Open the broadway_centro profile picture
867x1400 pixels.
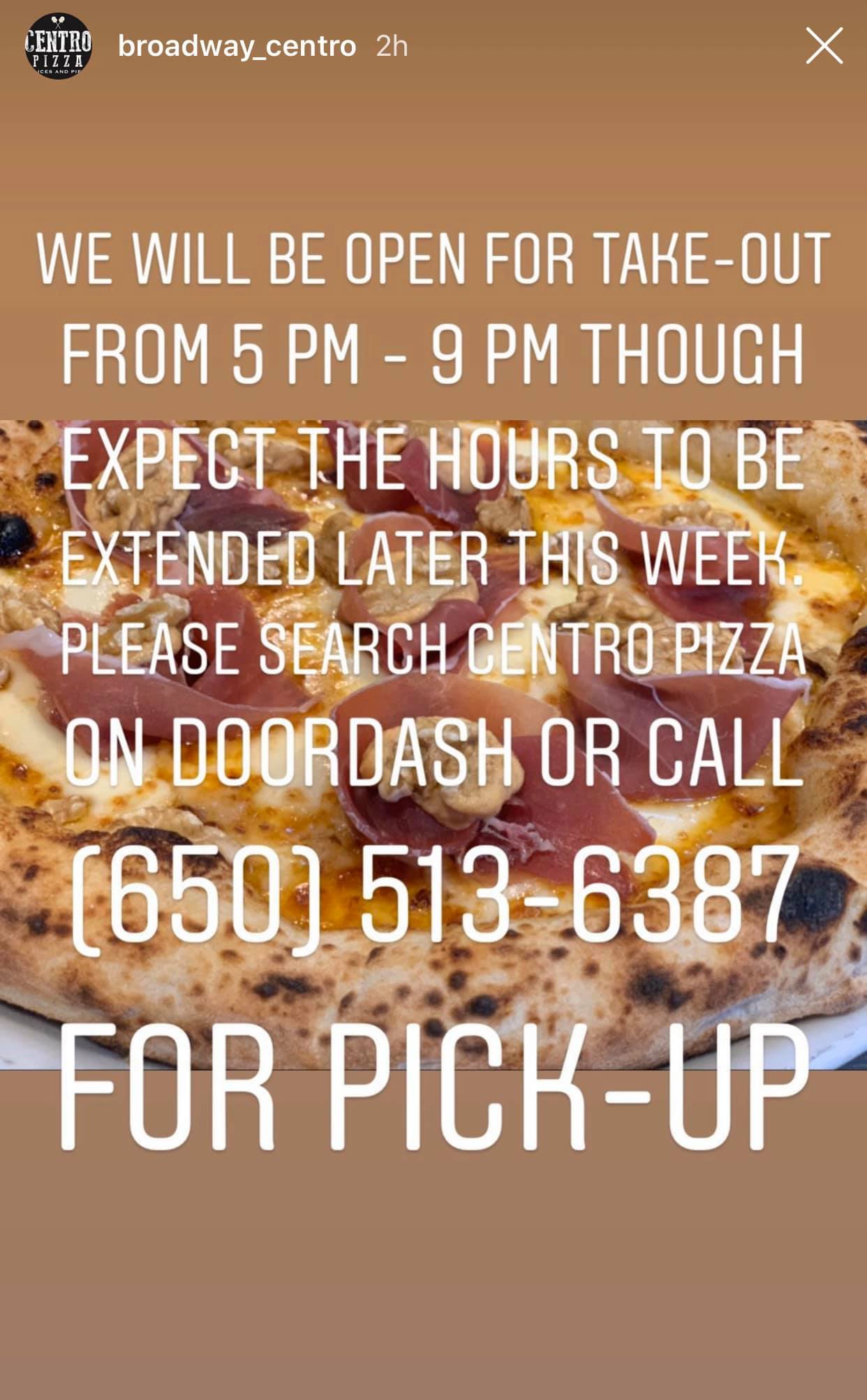coord(58,46)
